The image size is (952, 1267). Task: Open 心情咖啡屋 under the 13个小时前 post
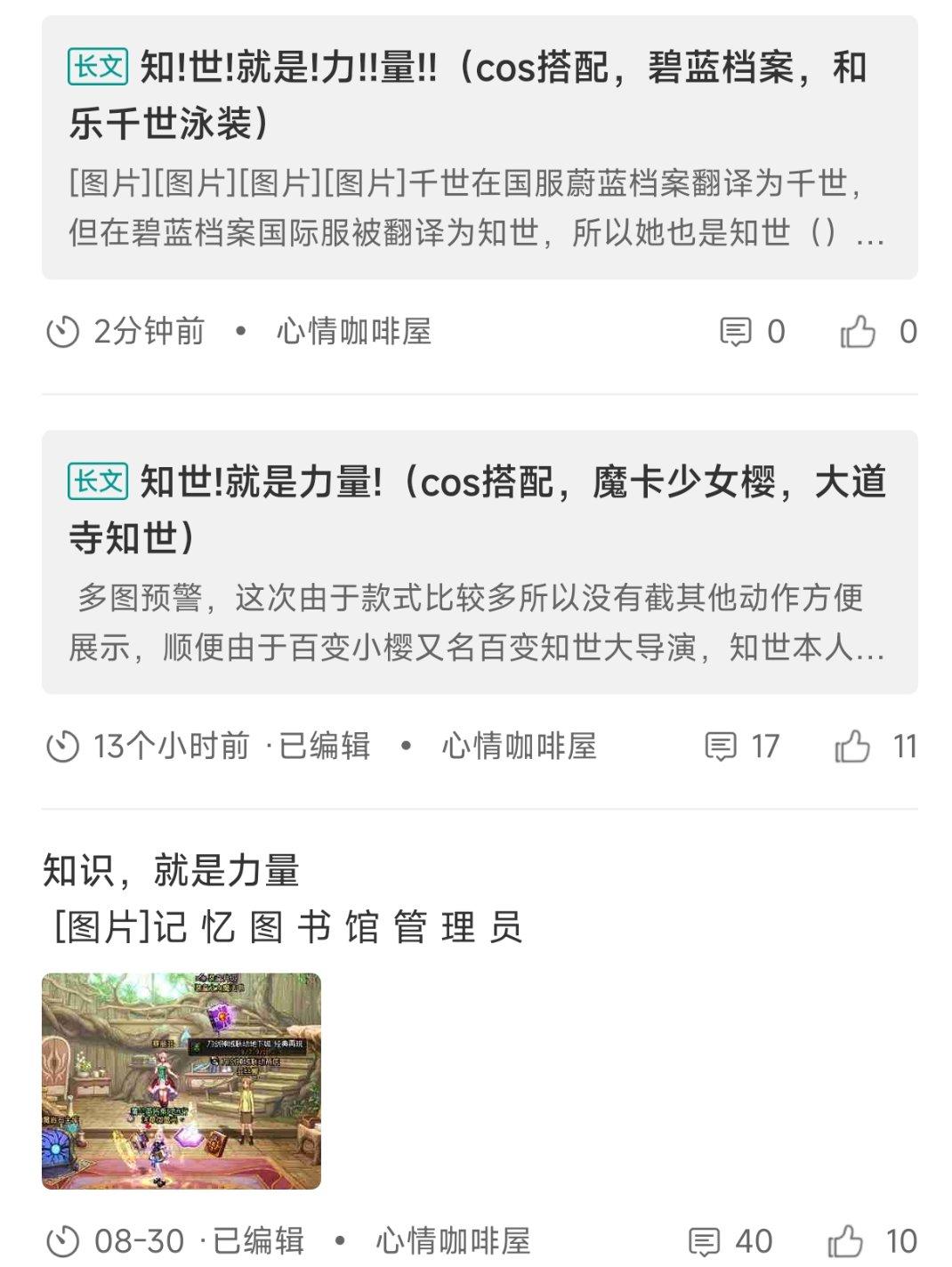[x=519, y=746]
